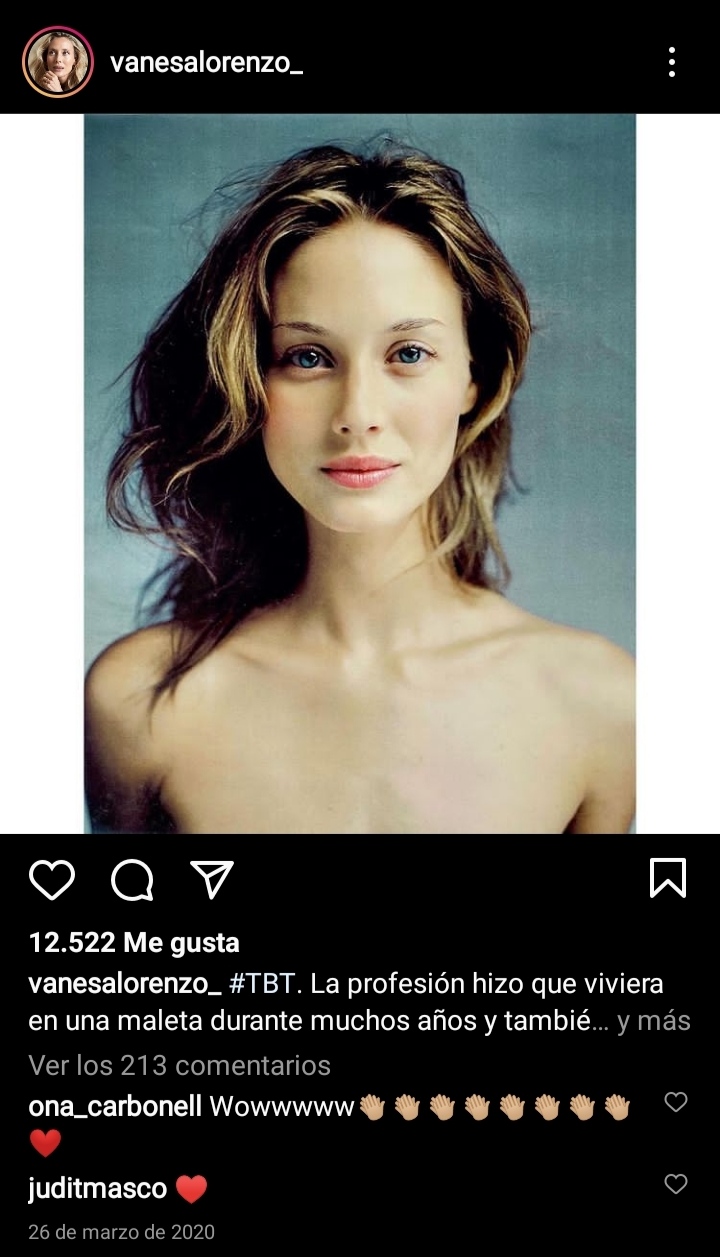Like juditmasco's comment
The image size is (720, 1257).
pyautogui.click(x=676, y=1184)
